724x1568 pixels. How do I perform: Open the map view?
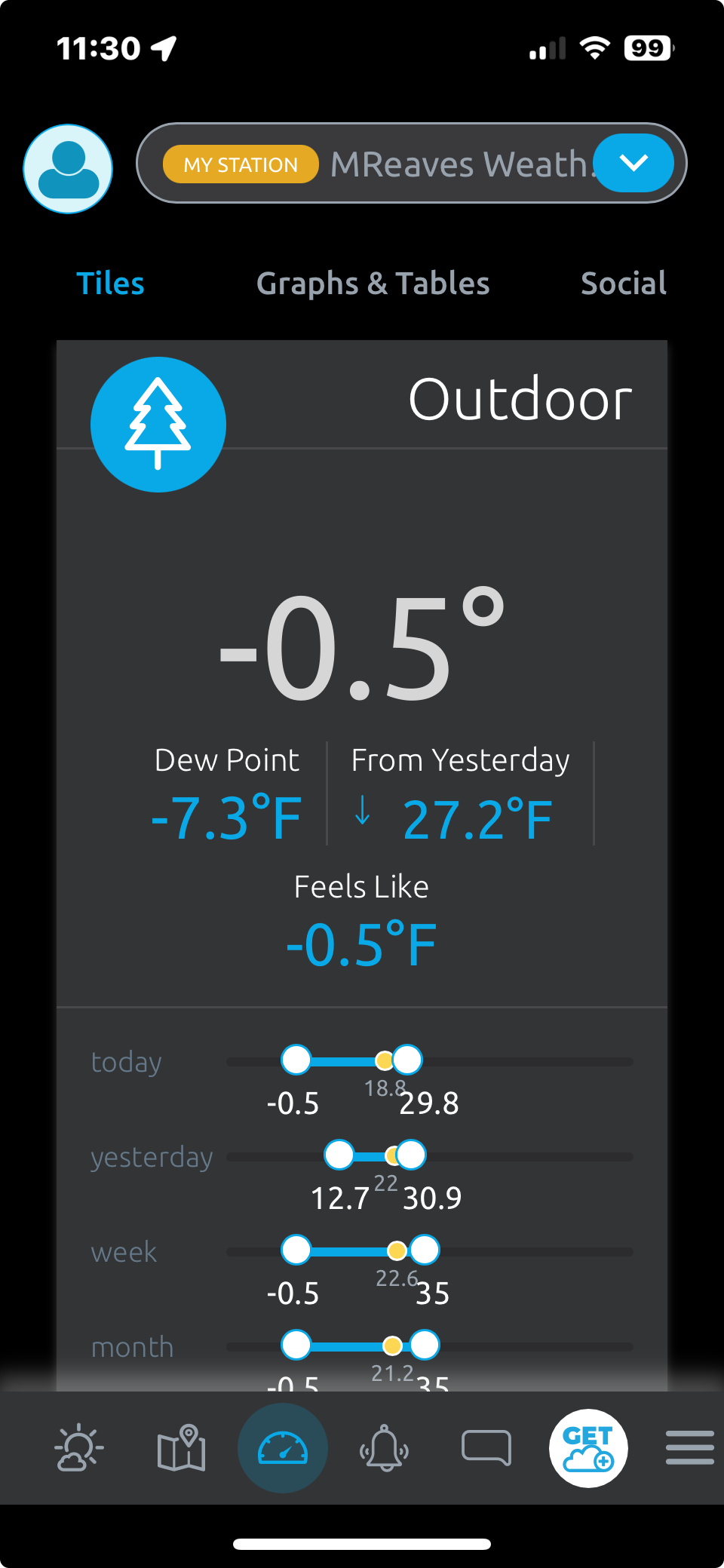tap(181, 1448)
